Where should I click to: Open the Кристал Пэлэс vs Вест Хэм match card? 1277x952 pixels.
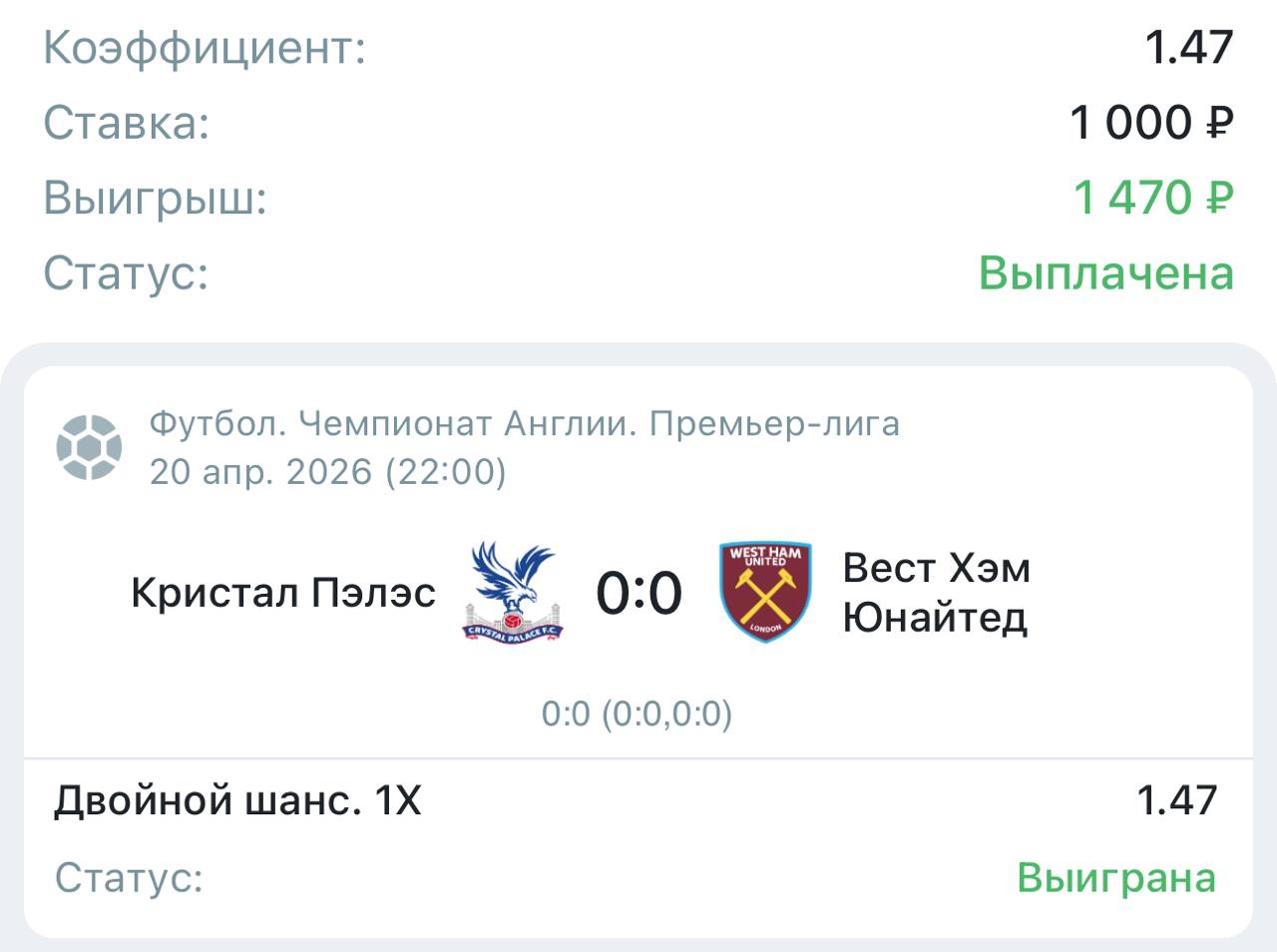[x=638, y=592]
